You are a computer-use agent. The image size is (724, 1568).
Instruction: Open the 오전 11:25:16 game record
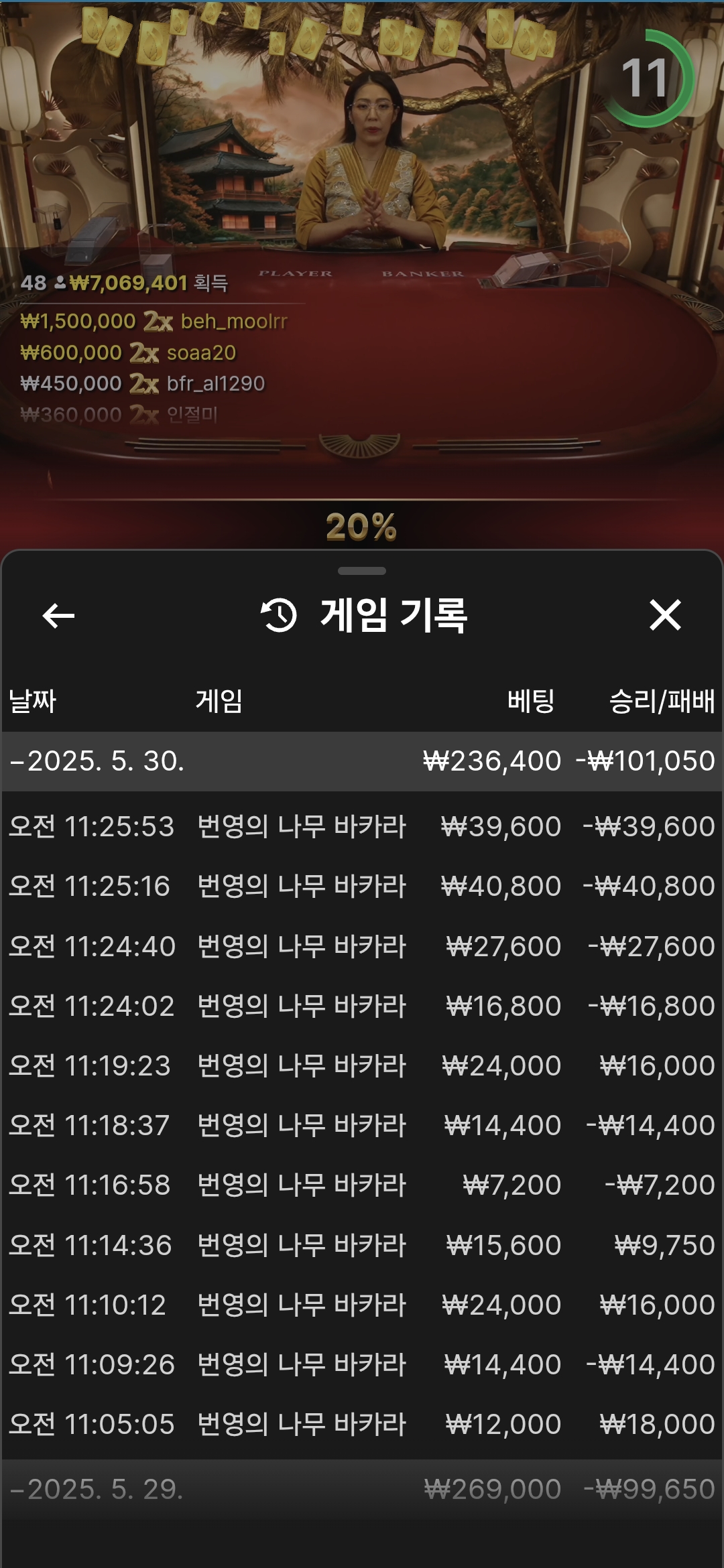point(362,886)
